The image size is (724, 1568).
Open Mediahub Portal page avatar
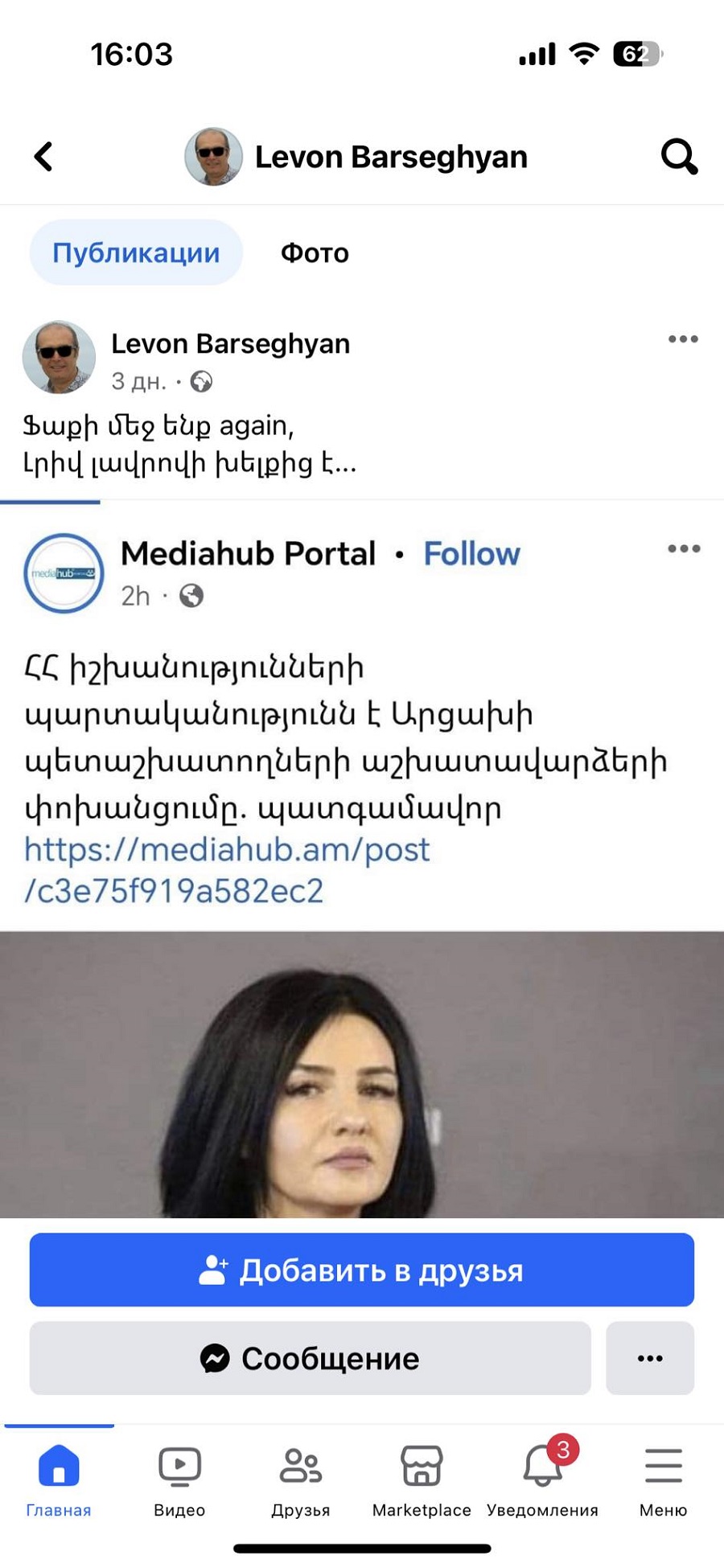coord(64,573)
